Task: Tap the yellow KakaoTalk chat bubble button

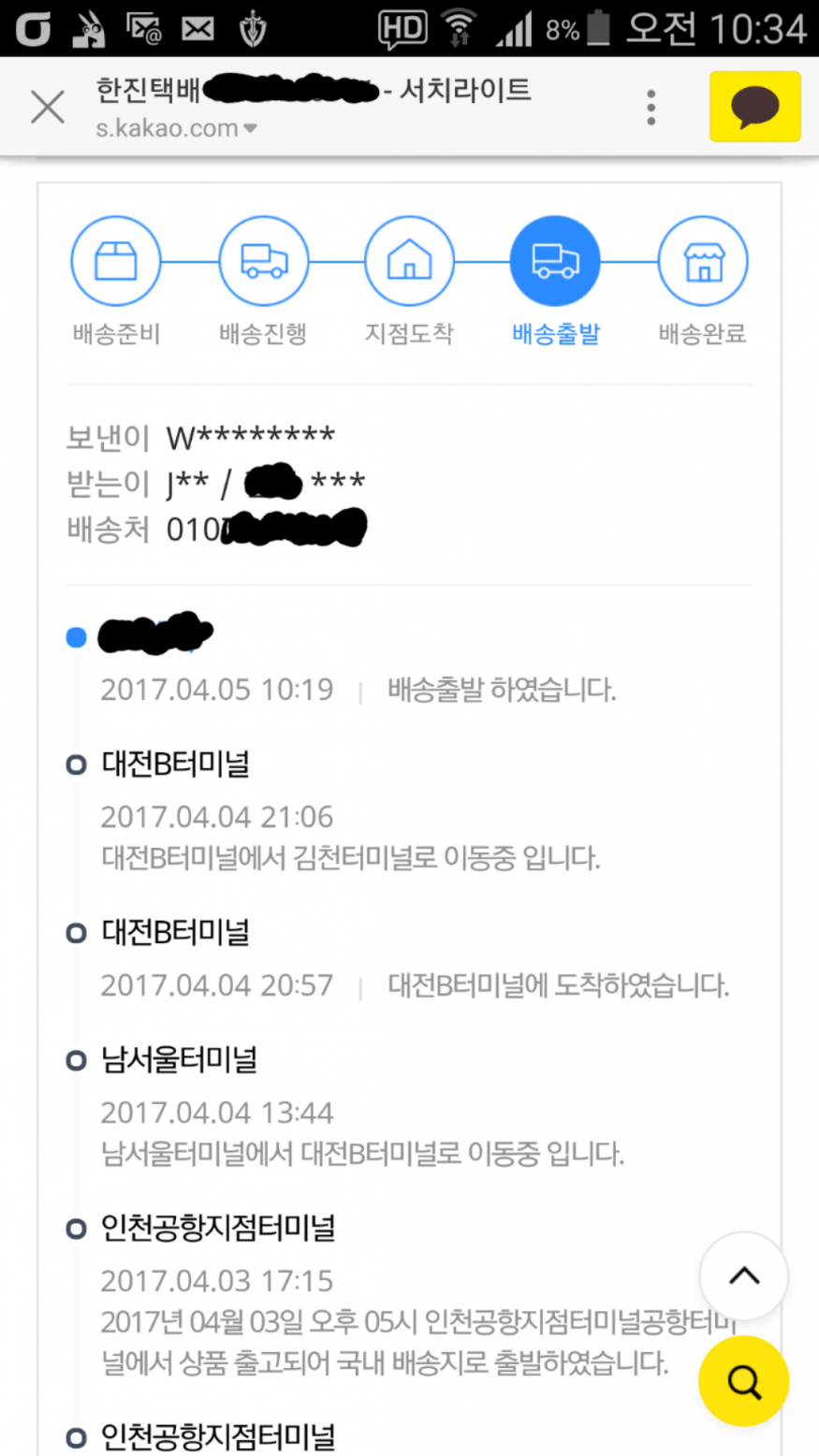Action: click(x=754, y=107)
